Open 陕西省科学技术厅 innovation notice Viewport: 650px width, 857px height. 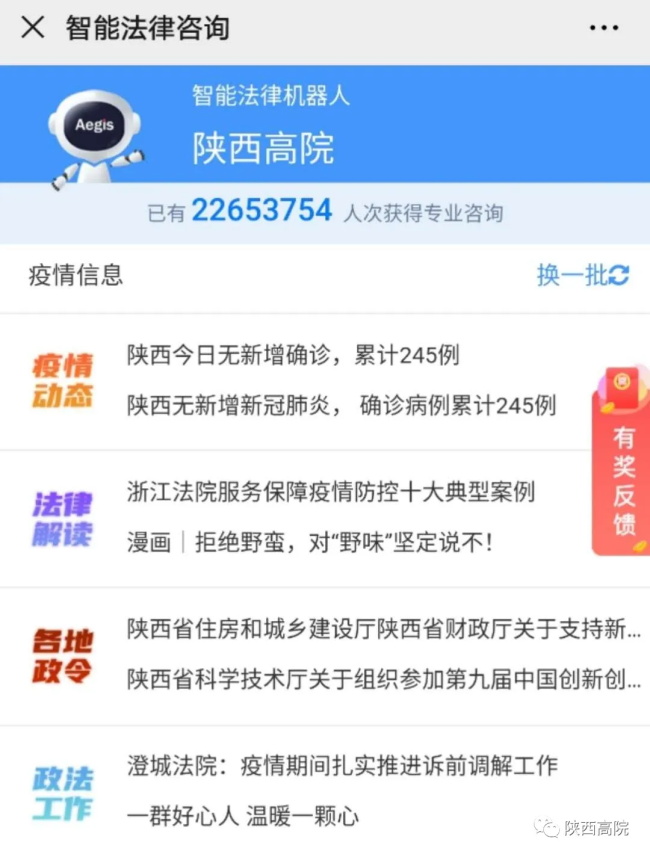pyautogui.click(x=384, y=680)
